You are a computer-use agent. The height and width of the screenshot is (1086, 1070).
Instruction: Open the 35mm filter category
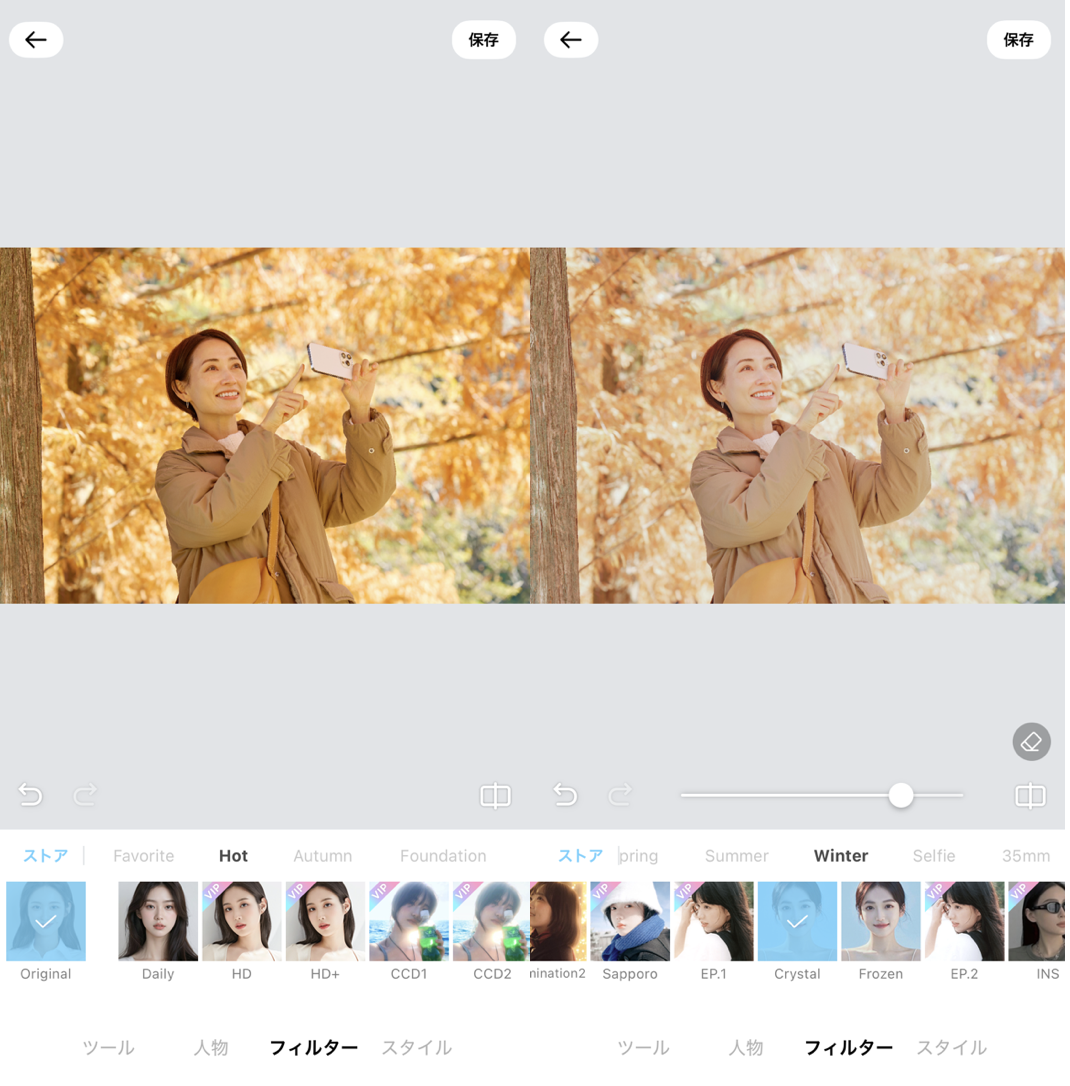coord(1026,857)
